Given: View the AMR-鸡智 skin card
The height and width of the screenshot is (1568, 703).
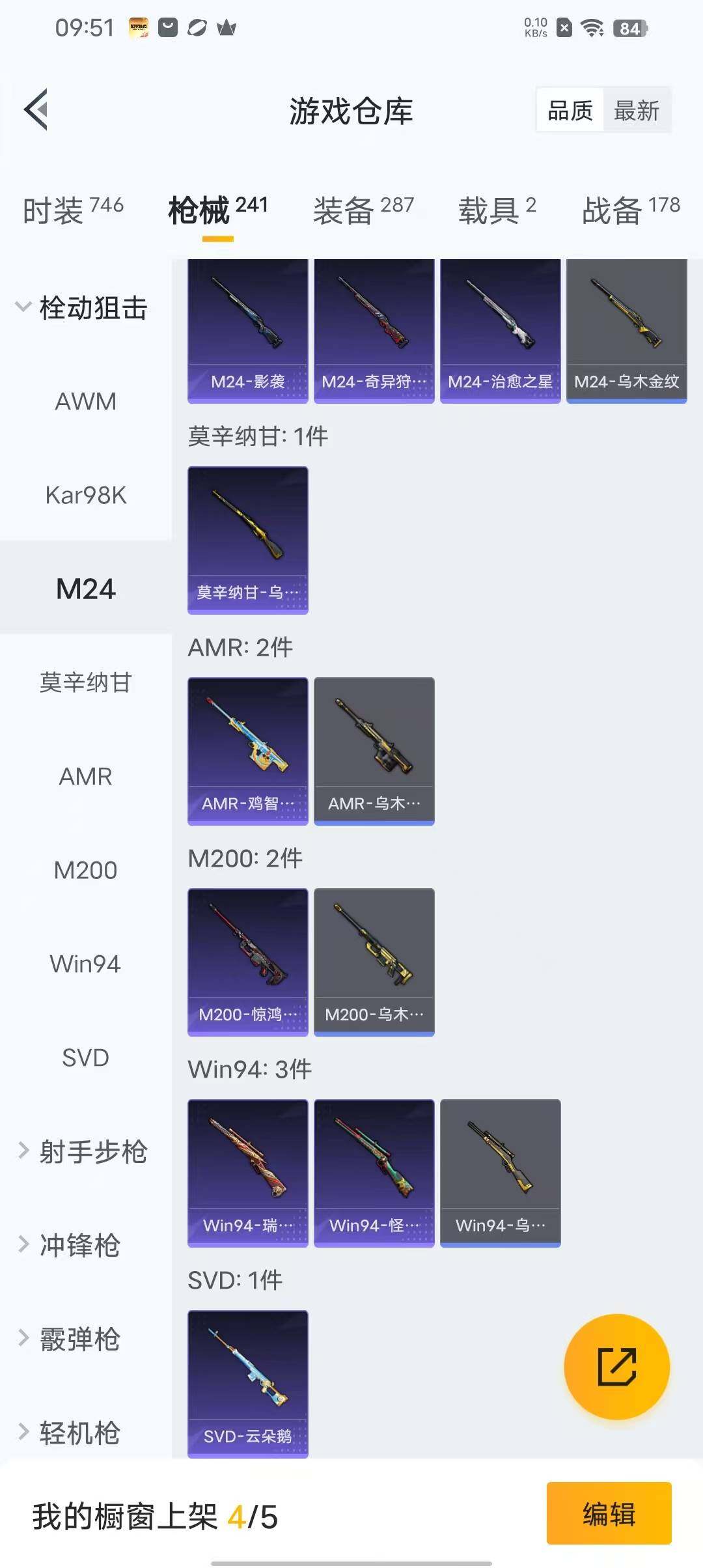Looking at the screenshot, I should (248, 751).
